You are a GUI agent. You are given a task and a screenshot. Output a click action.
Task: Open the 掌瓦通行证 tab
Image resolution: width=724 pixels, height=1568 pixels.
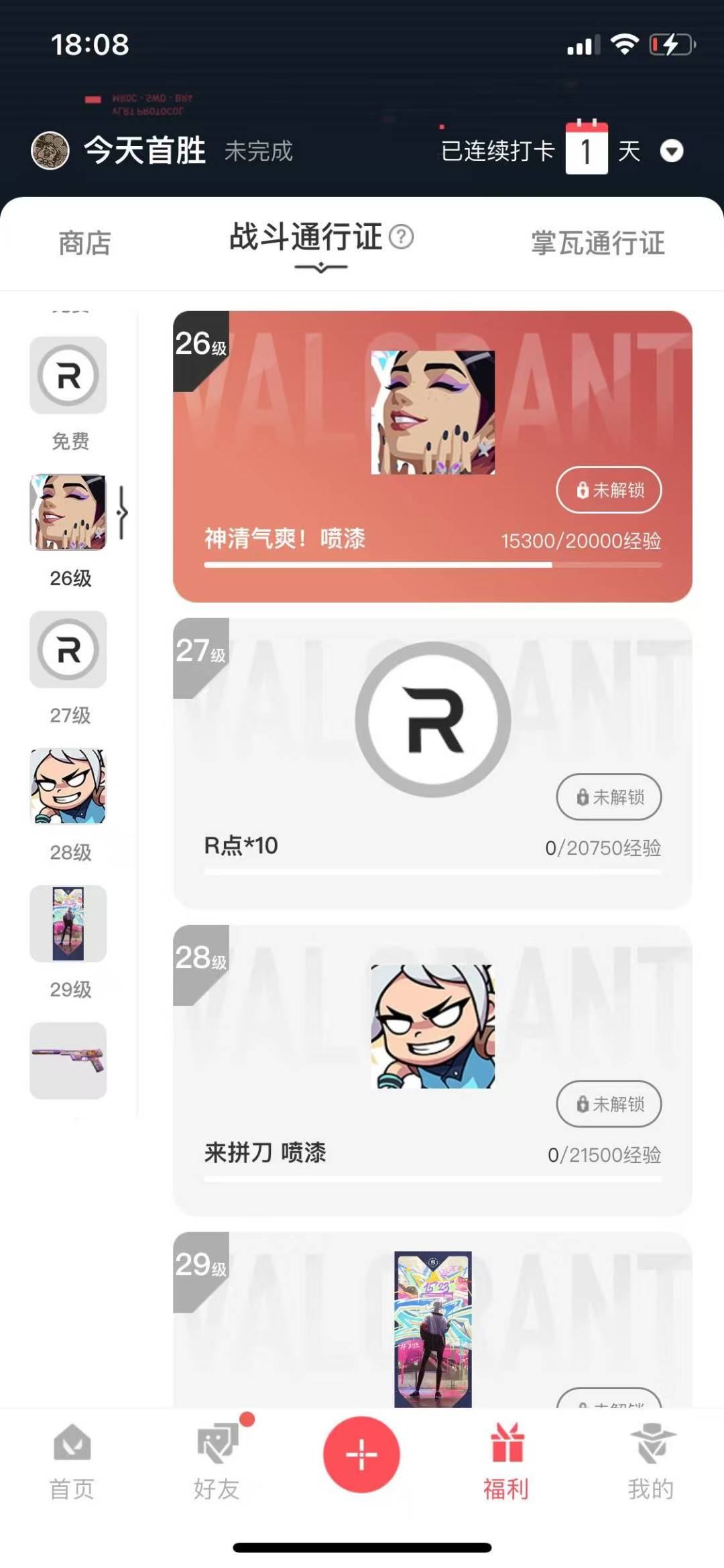tap(598, 243)
